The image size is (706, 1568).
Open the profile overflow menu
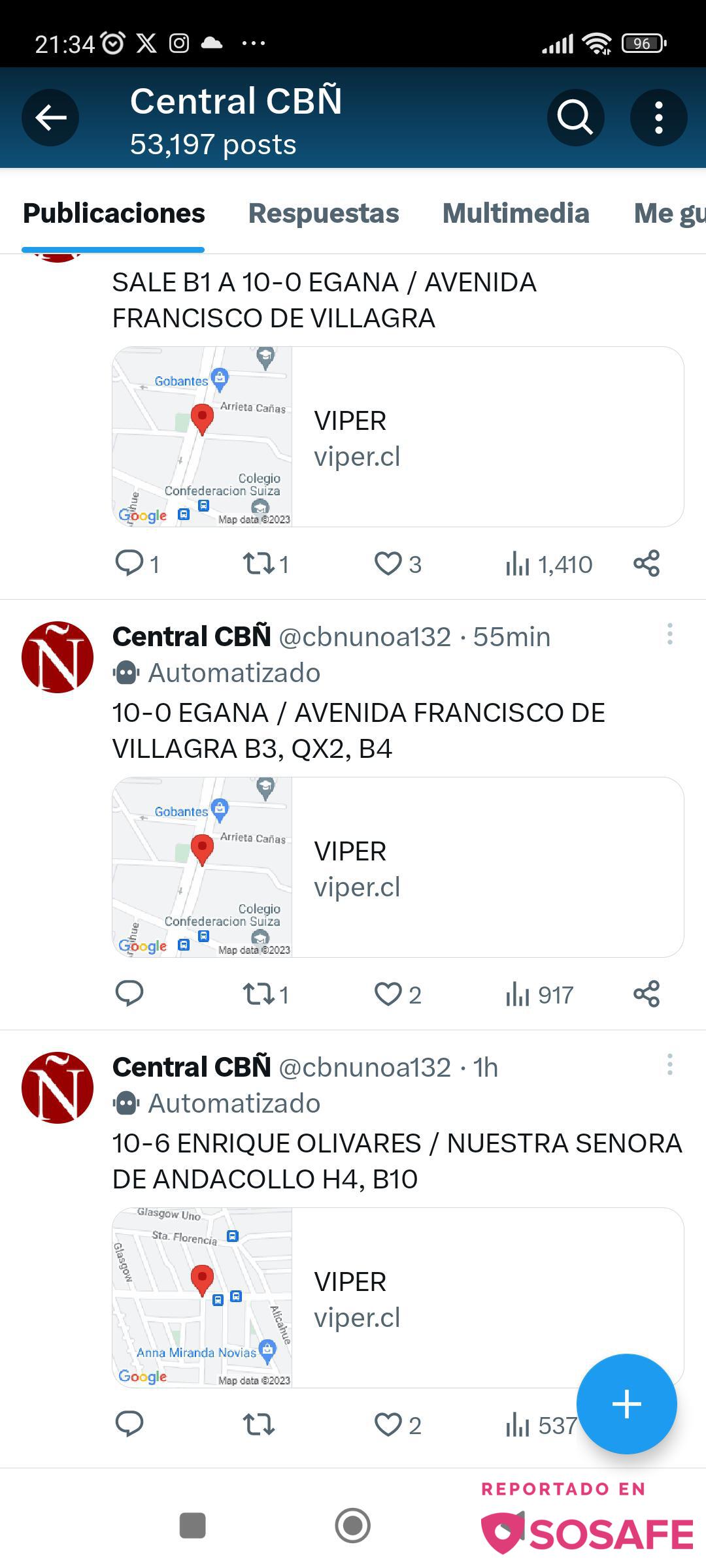click(x=658, y=118)
